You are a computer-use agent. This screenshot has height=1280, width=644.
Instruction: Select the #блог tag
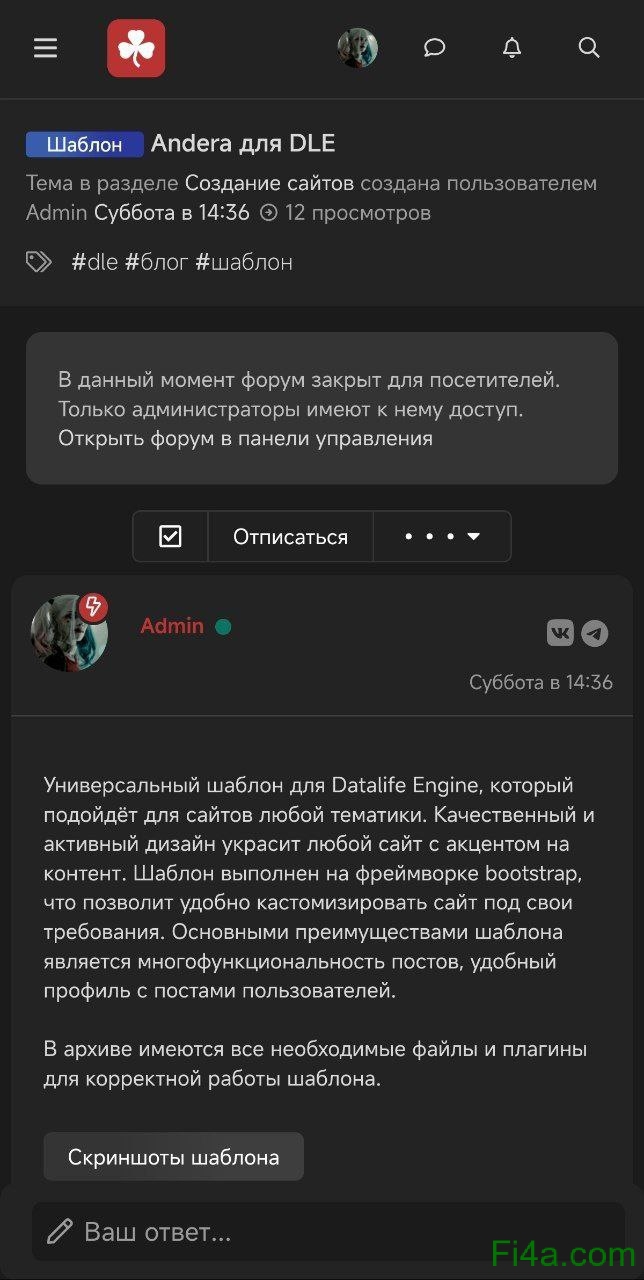[156, 262]
